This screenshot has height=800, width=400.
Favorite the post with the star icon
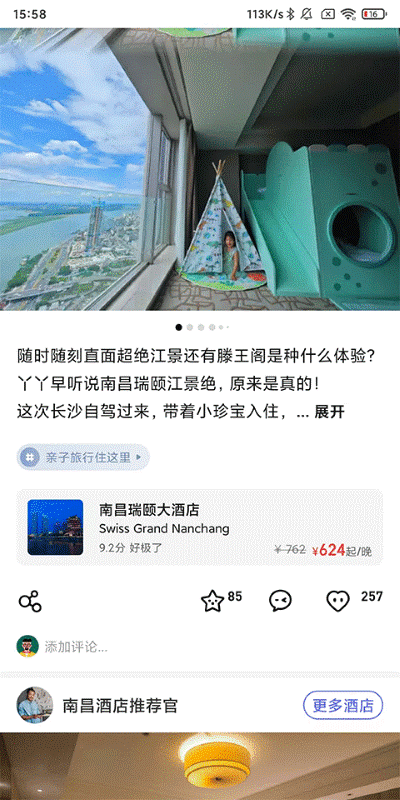(x=213, y=601)
